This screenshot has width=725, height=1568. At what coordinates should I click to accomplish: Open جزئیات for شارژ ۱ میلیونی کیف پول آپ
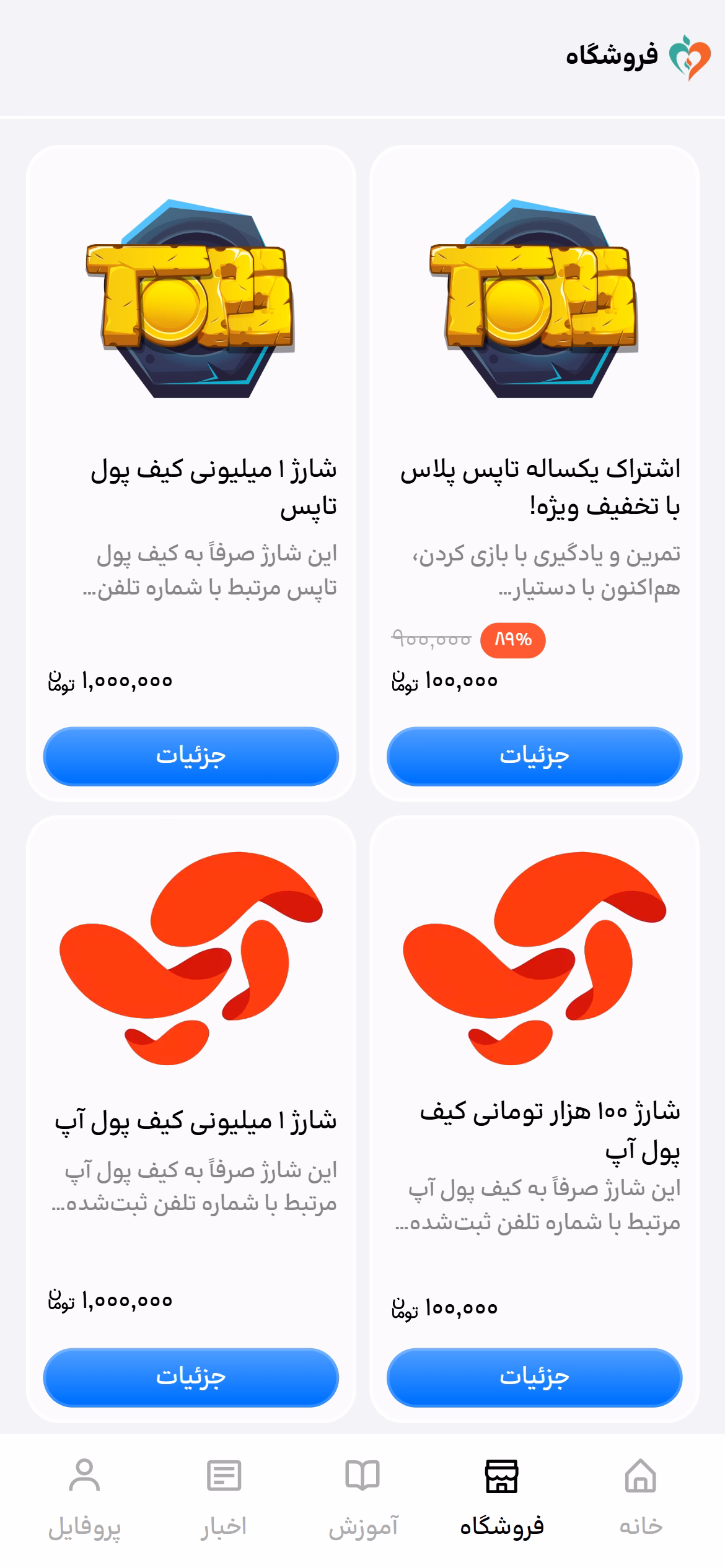(x=191, y=1377)
